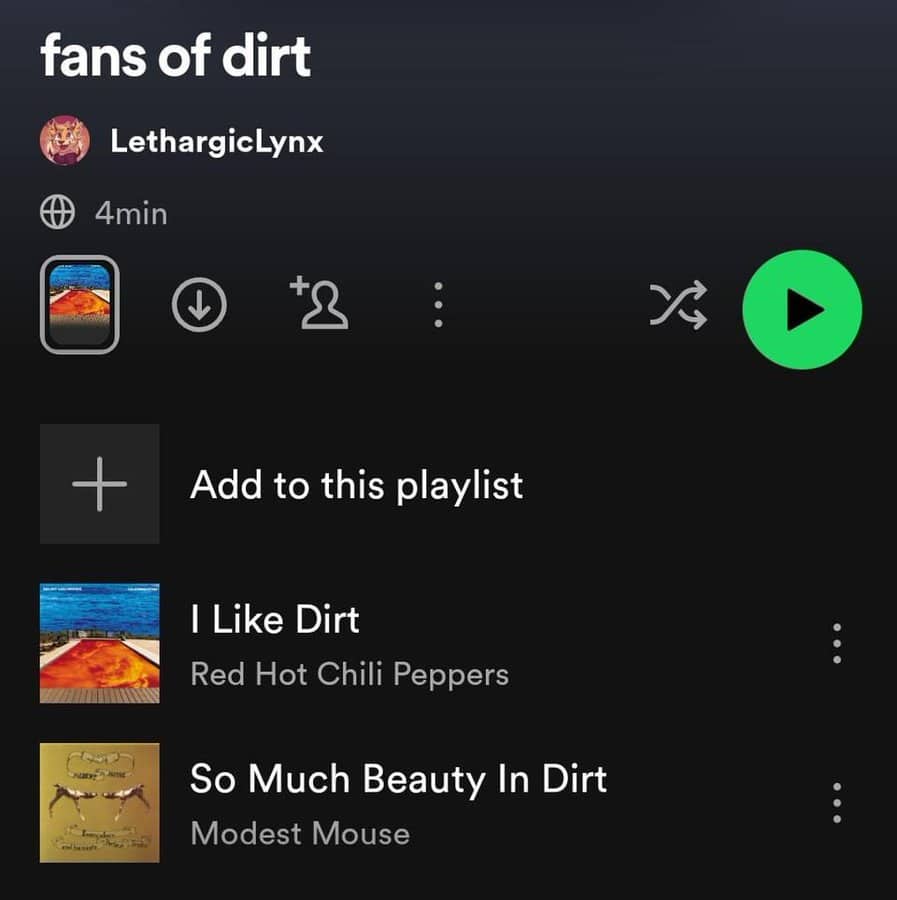Toggle shuffle for this playlist

tap(679, 305)
